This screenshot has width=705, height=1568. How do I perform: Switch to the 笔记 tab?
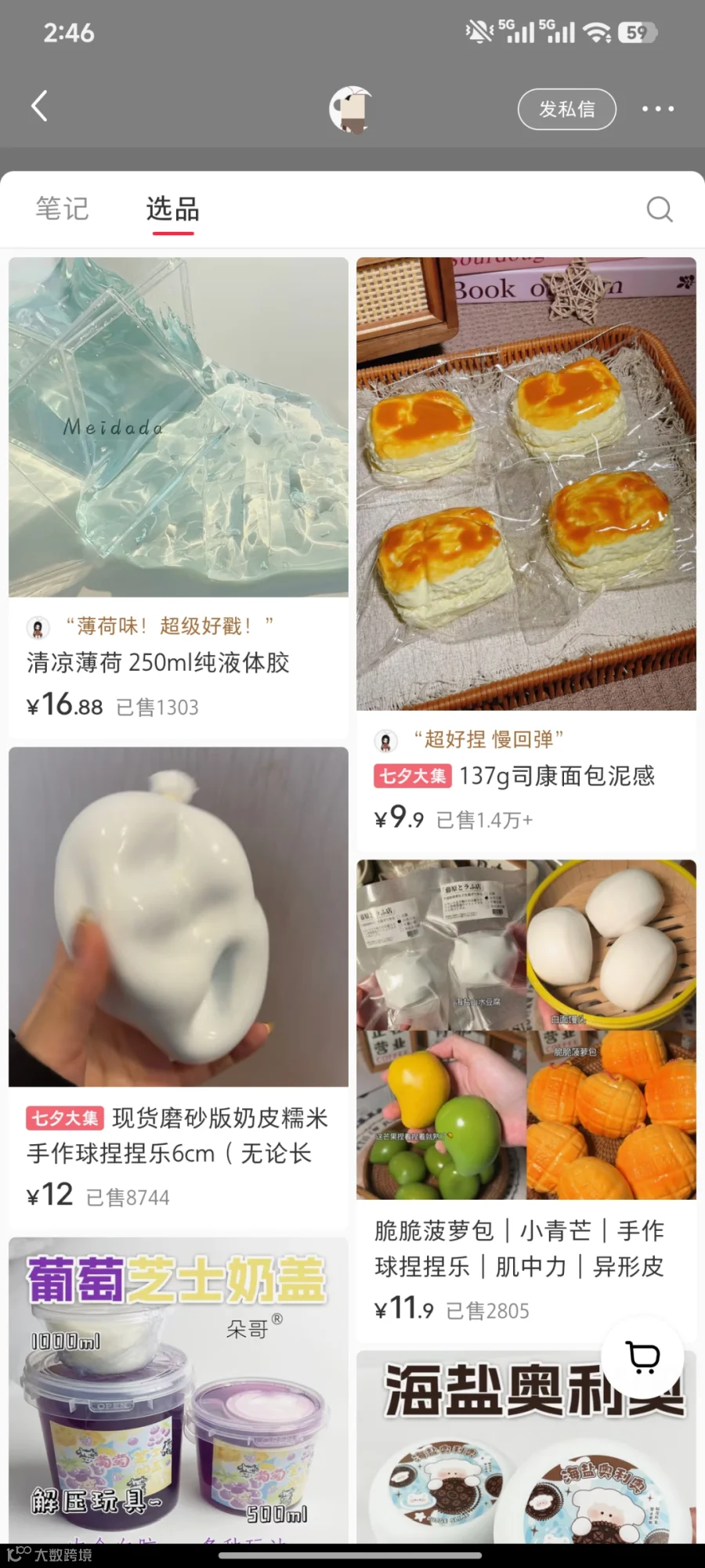tap(63, 209)
